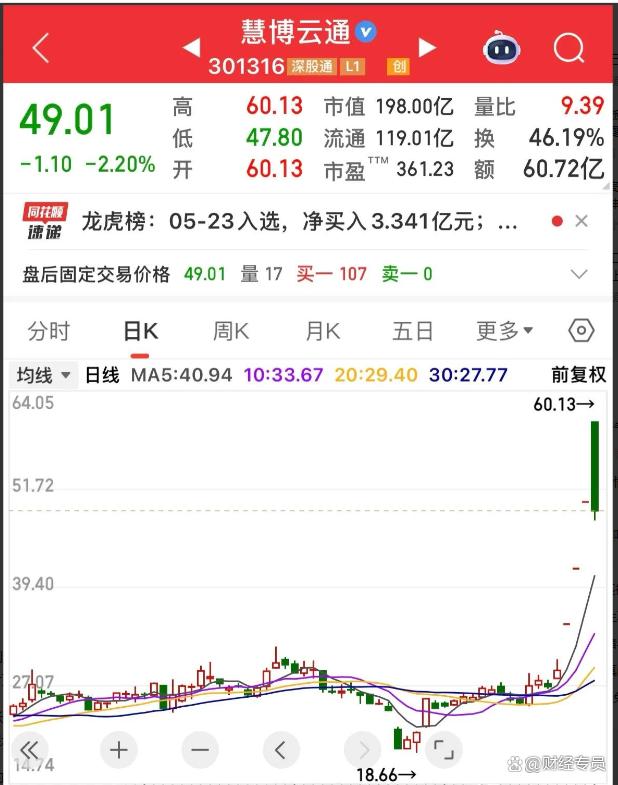This screenshot has width=618, height=785.
Task: Switch to the next stock
Action: pyautogui.click(x=428, y=47)
